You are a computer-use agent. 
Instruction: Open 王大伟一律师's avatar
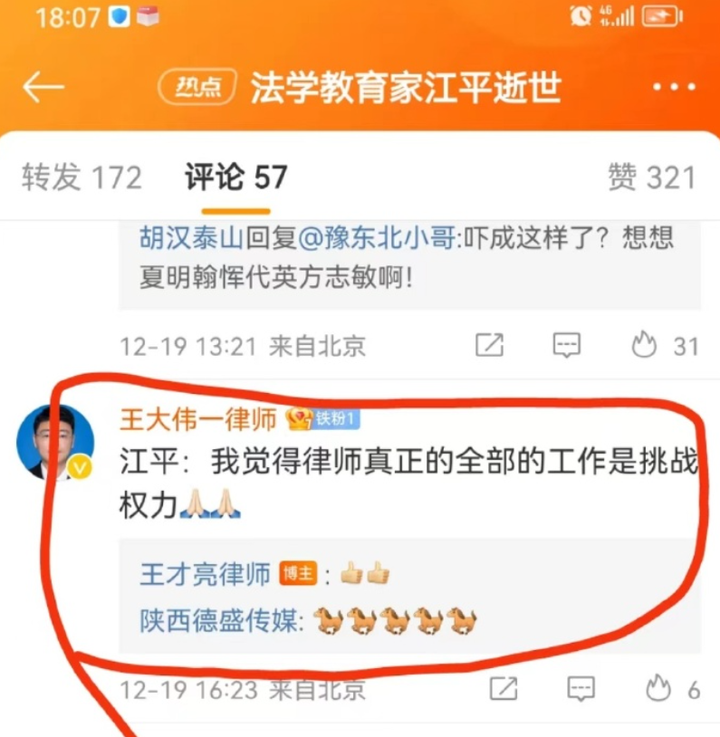tap(56, 443)
